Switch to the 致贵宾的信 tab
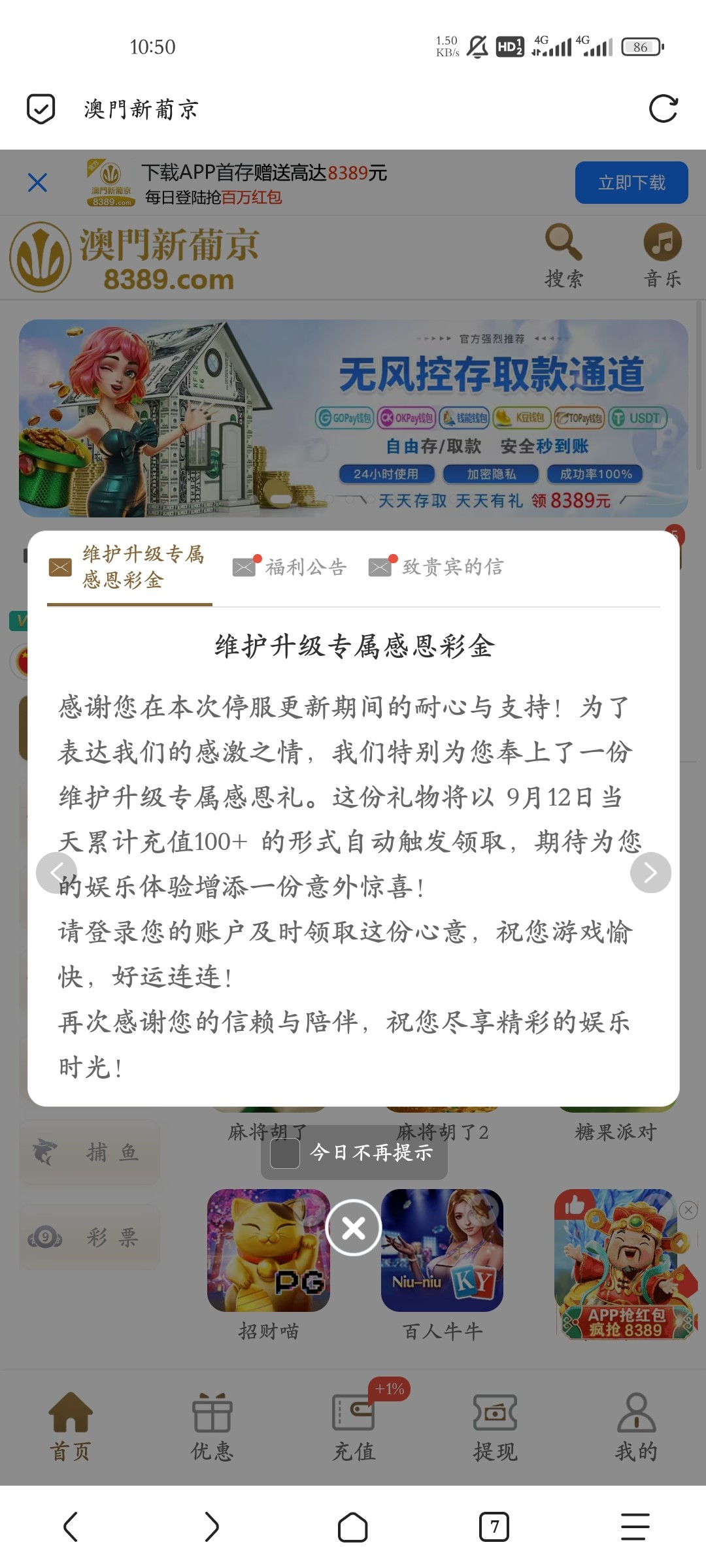The height and width of the screenshot is (1568, 706). click(x=437, y=566)
